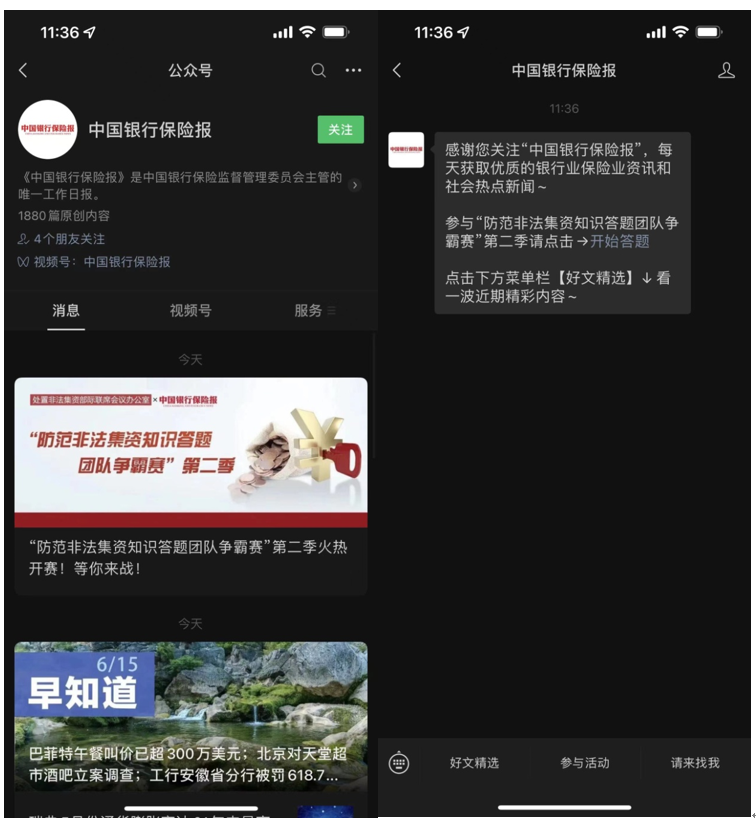Switch to keyboard input in the chat
Screen dimensions: 756x822
coord(399,763)
